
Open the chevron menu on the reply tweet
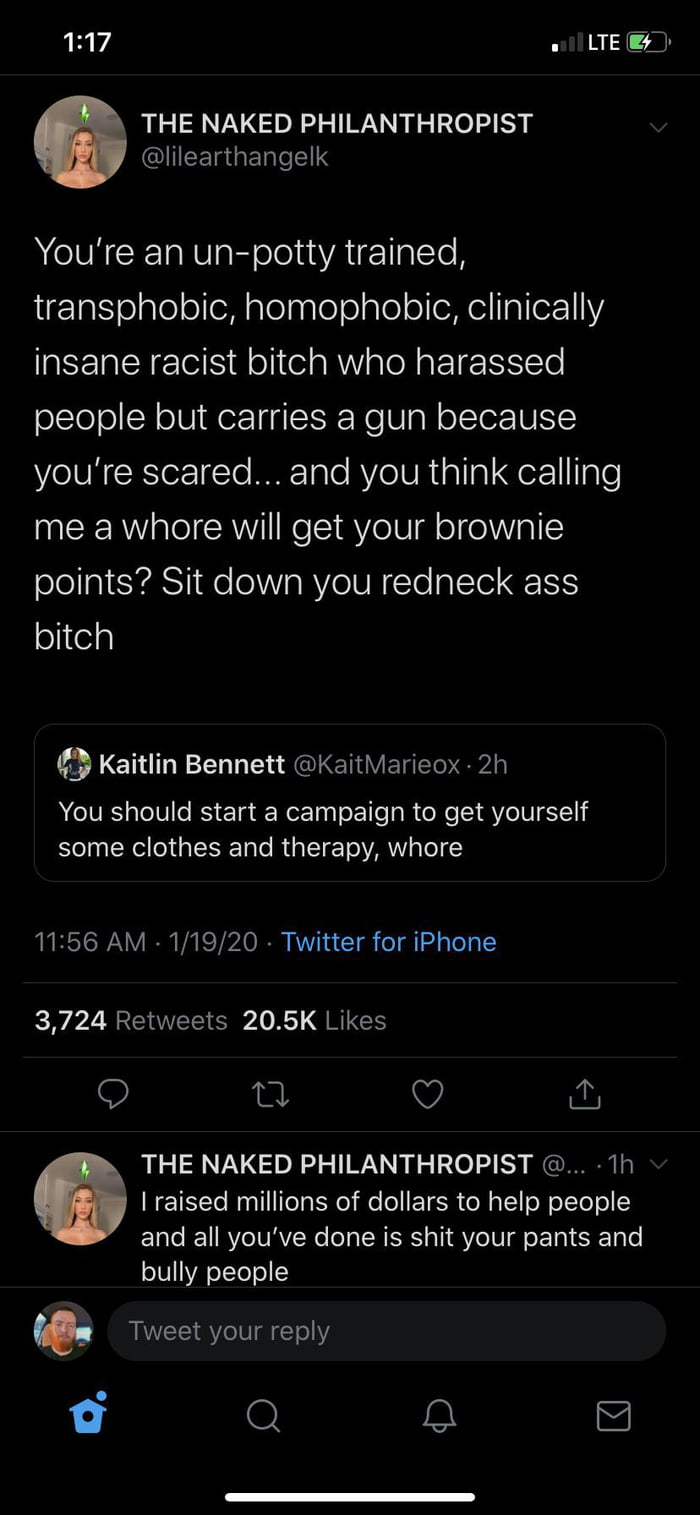click(x=657, y=1163)
